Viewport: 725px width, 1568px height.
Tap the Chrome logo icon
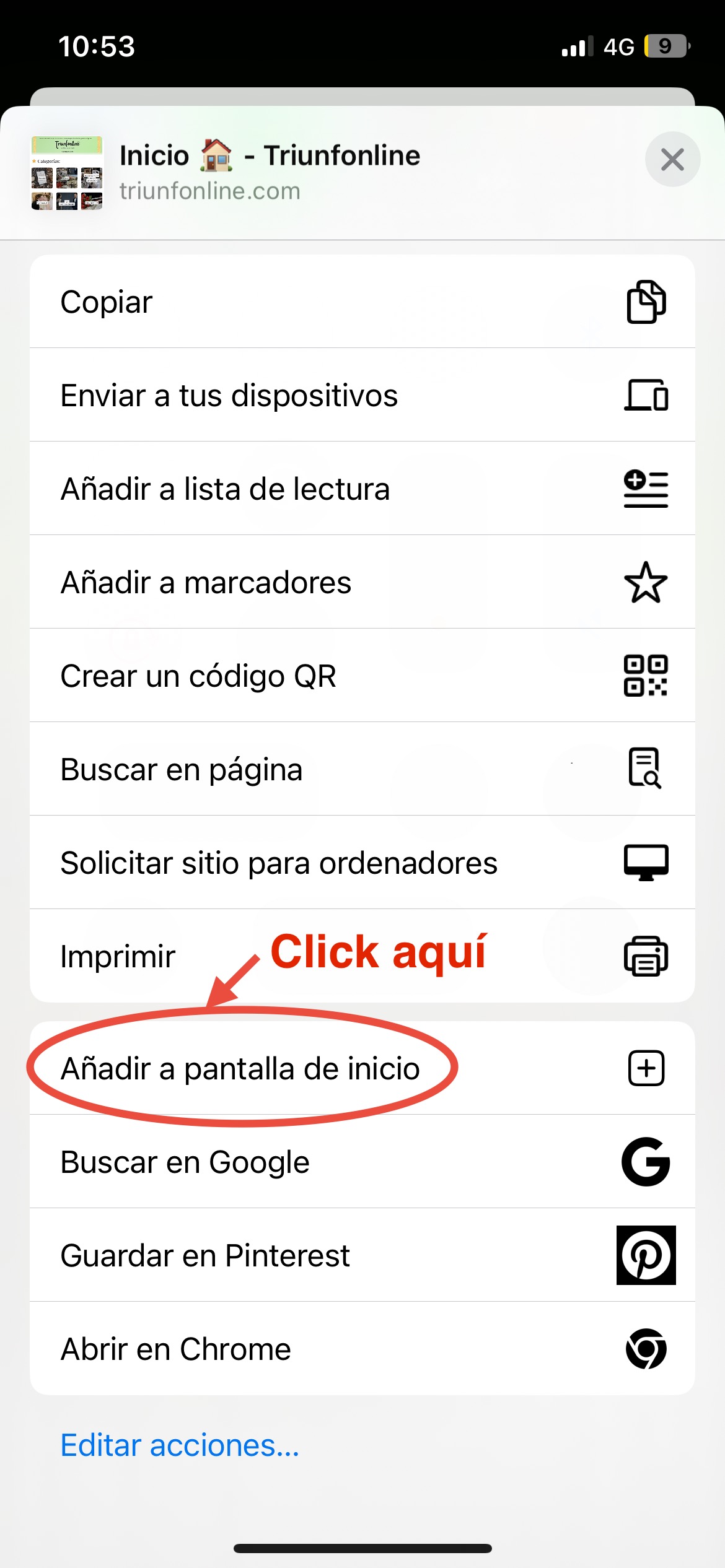(645, 1349)
